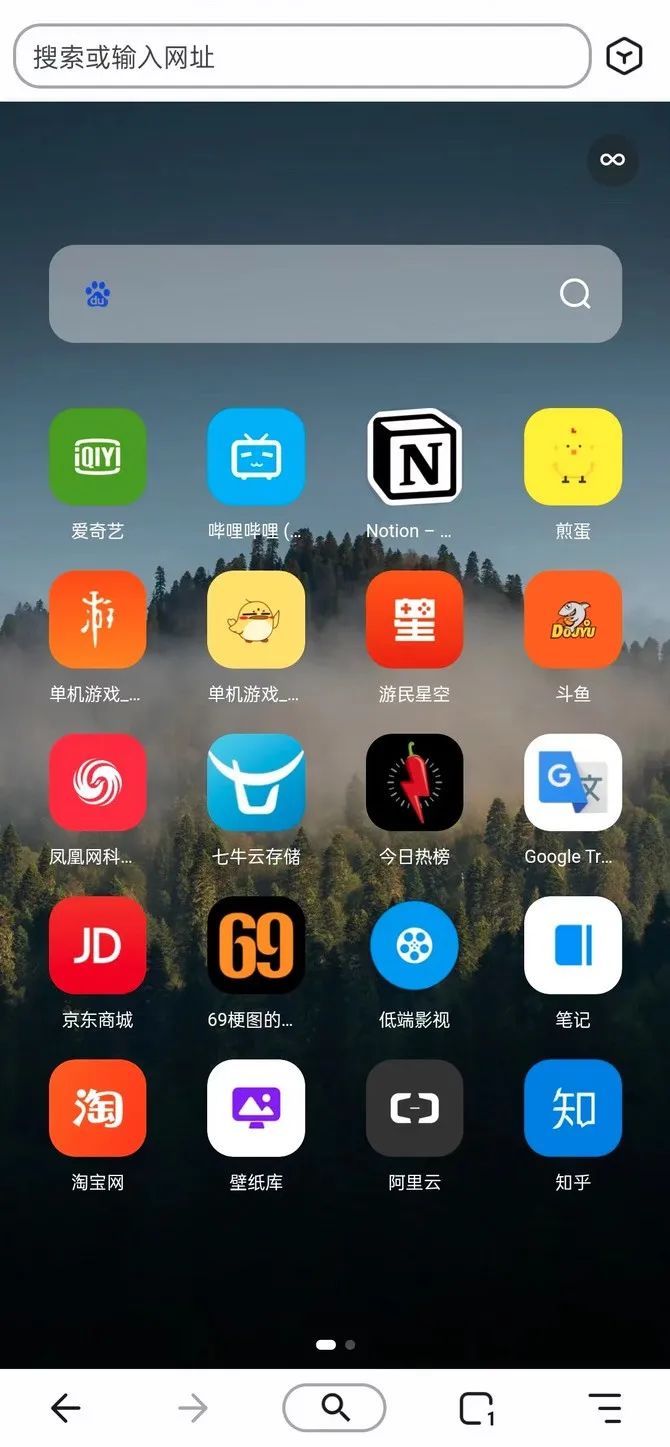Viewport: 670px width, 1447px height.
Task: Tap the search button in the bottom toolbar
Action: pyautogui.click(x=335, y=1409)
